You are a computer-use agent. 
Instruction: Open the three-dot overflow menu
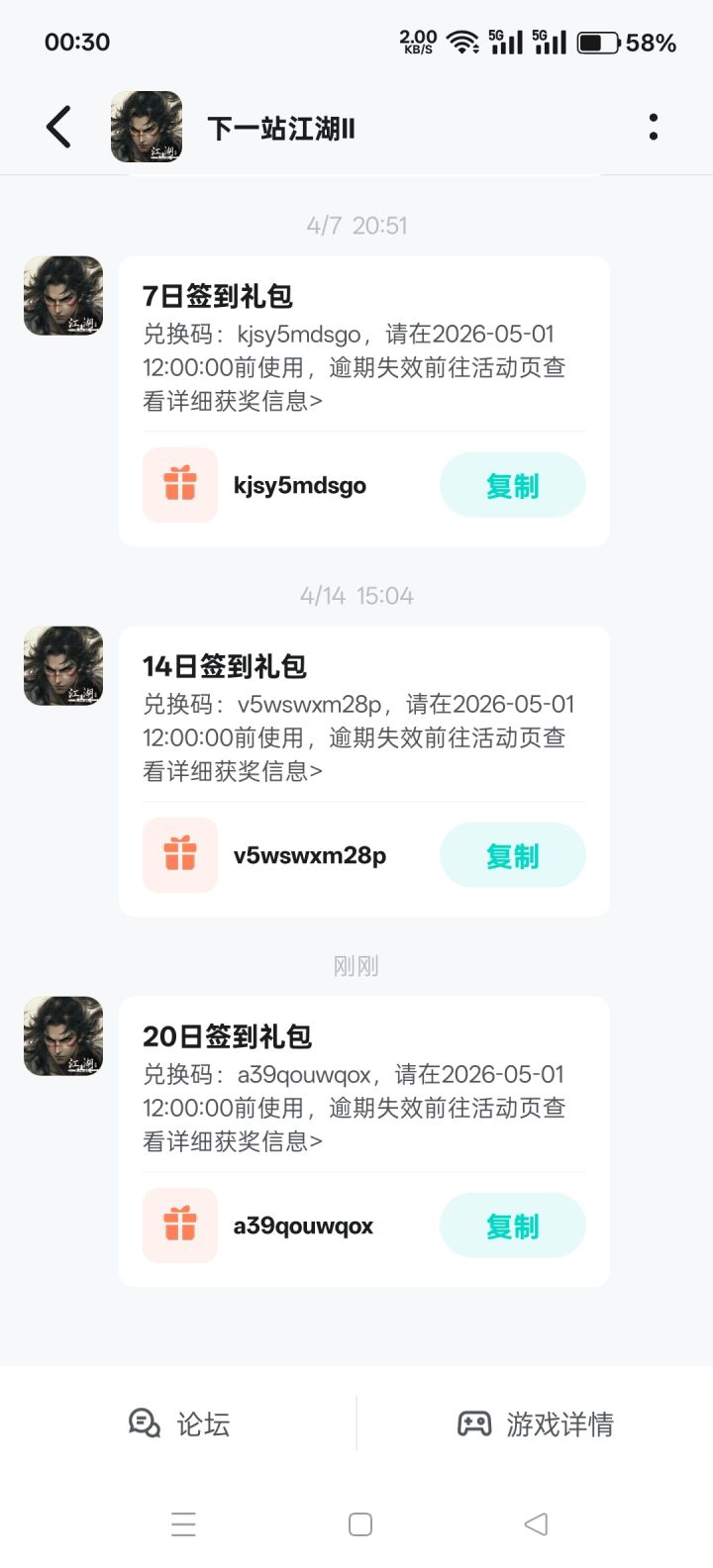point(653,126)
